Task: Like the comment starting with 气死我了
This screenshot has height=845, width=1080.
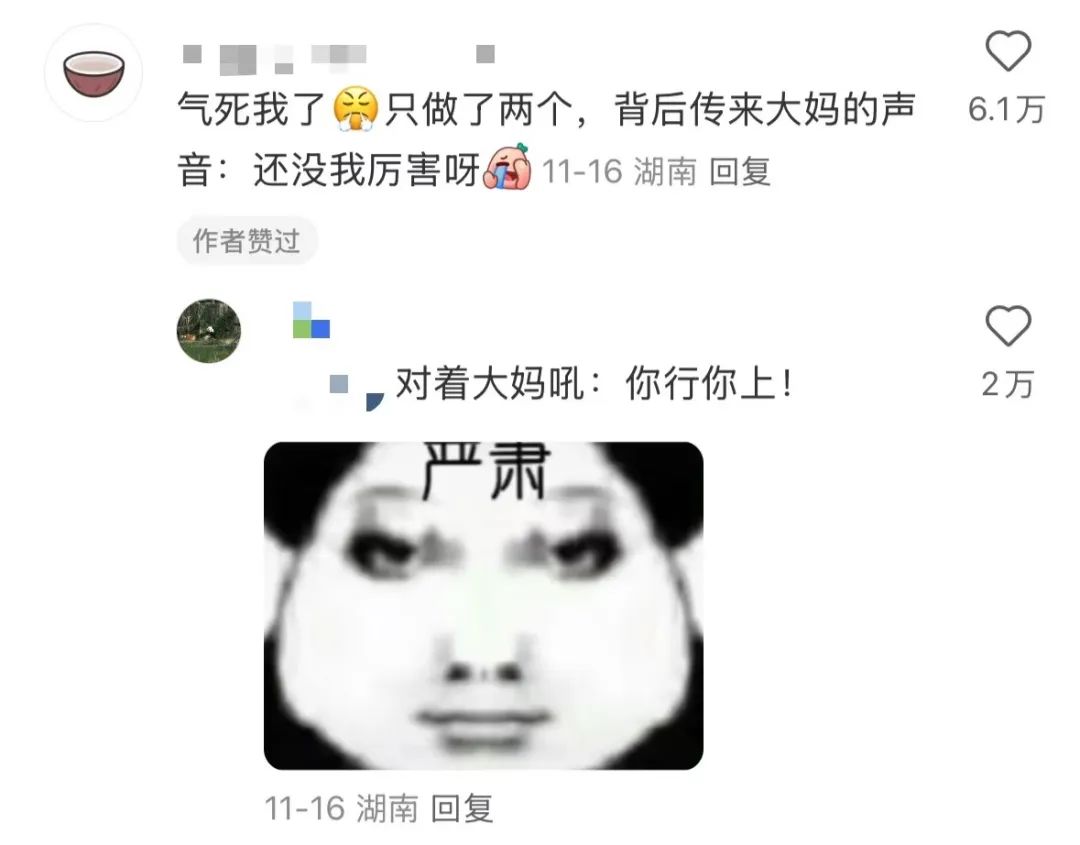Action: (1008, 51)
